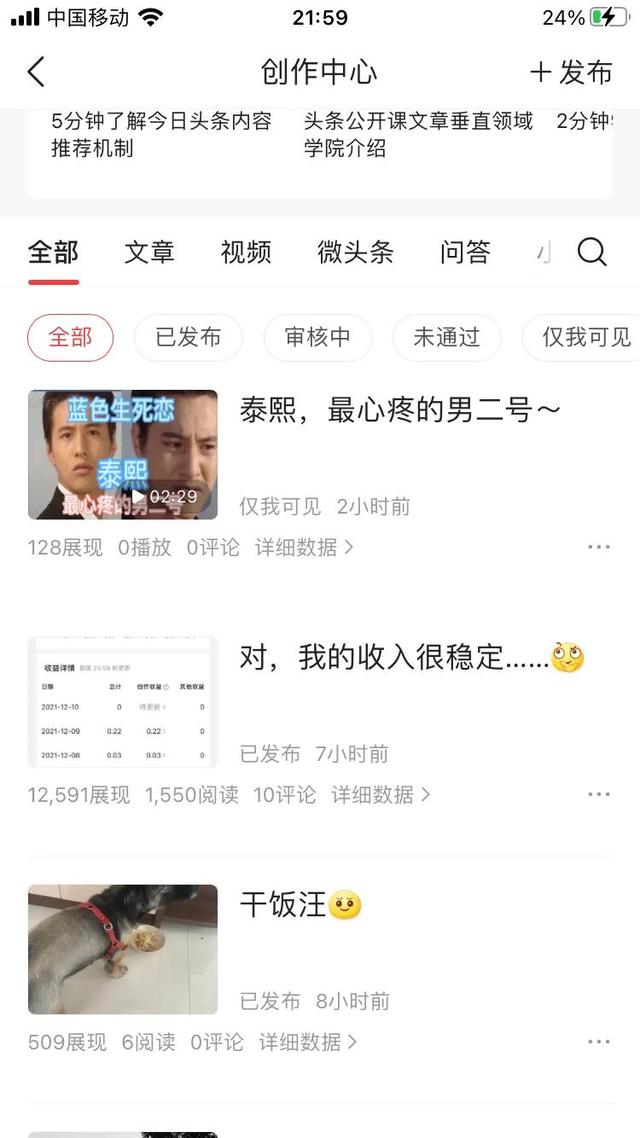This screenshot has height=1138, width=640.
Task: View 详细数据 for the 128展现 post
Action: coord(304,547)
